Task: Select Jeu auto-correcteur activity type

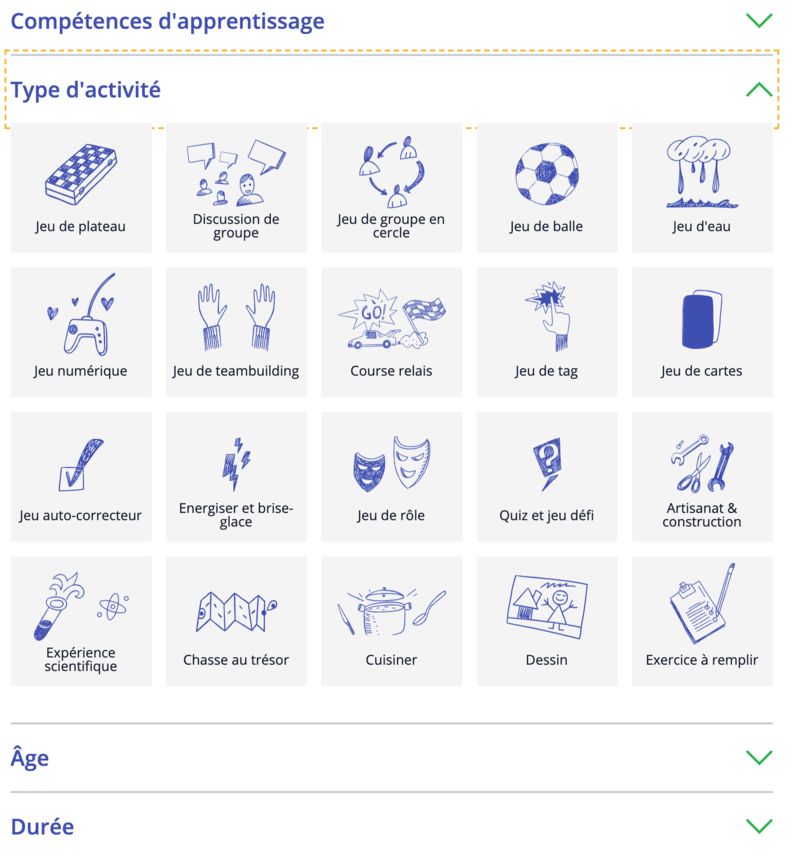Action: pyautogui.click(x=81, y=477)
